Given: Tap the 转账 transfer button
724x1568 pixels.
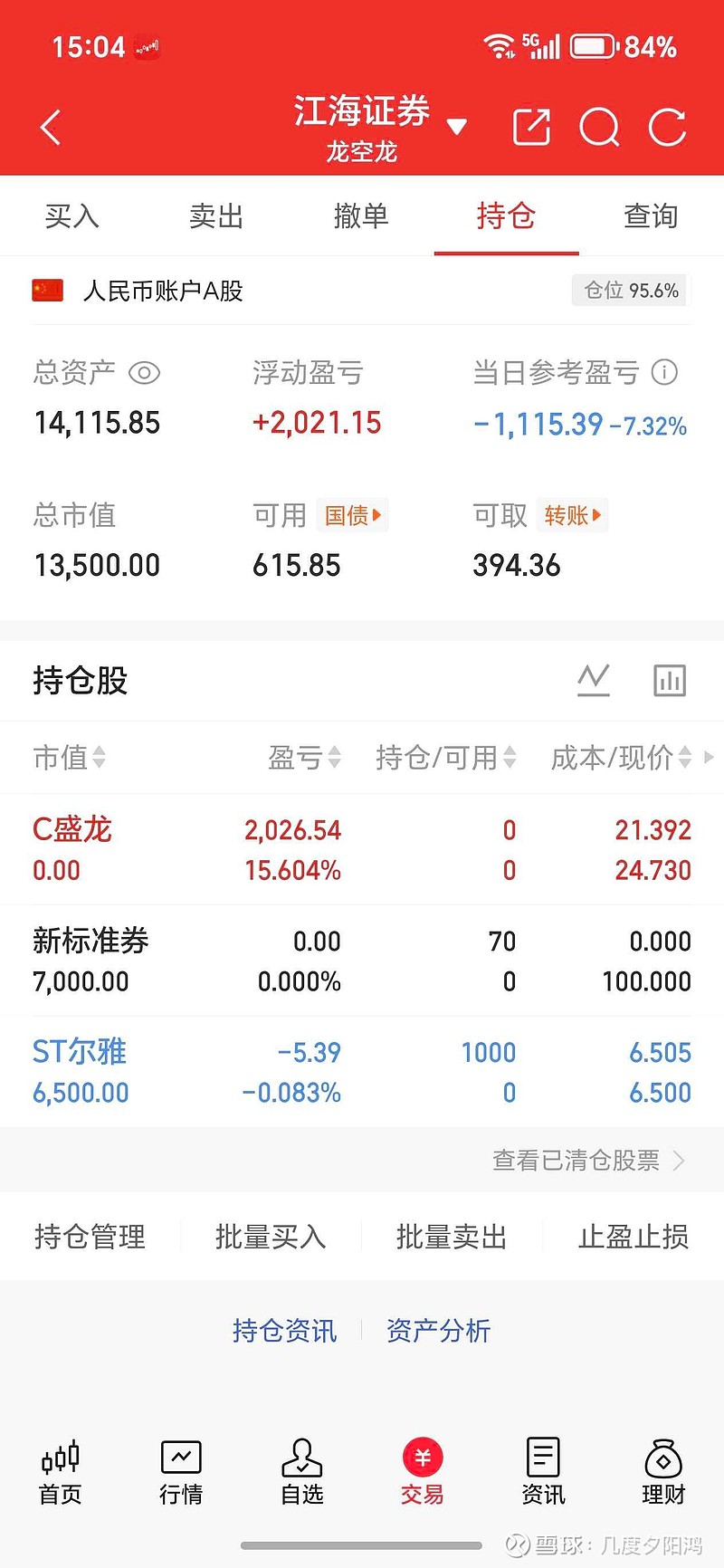Looking at the screenshot, I should (572, 515).
